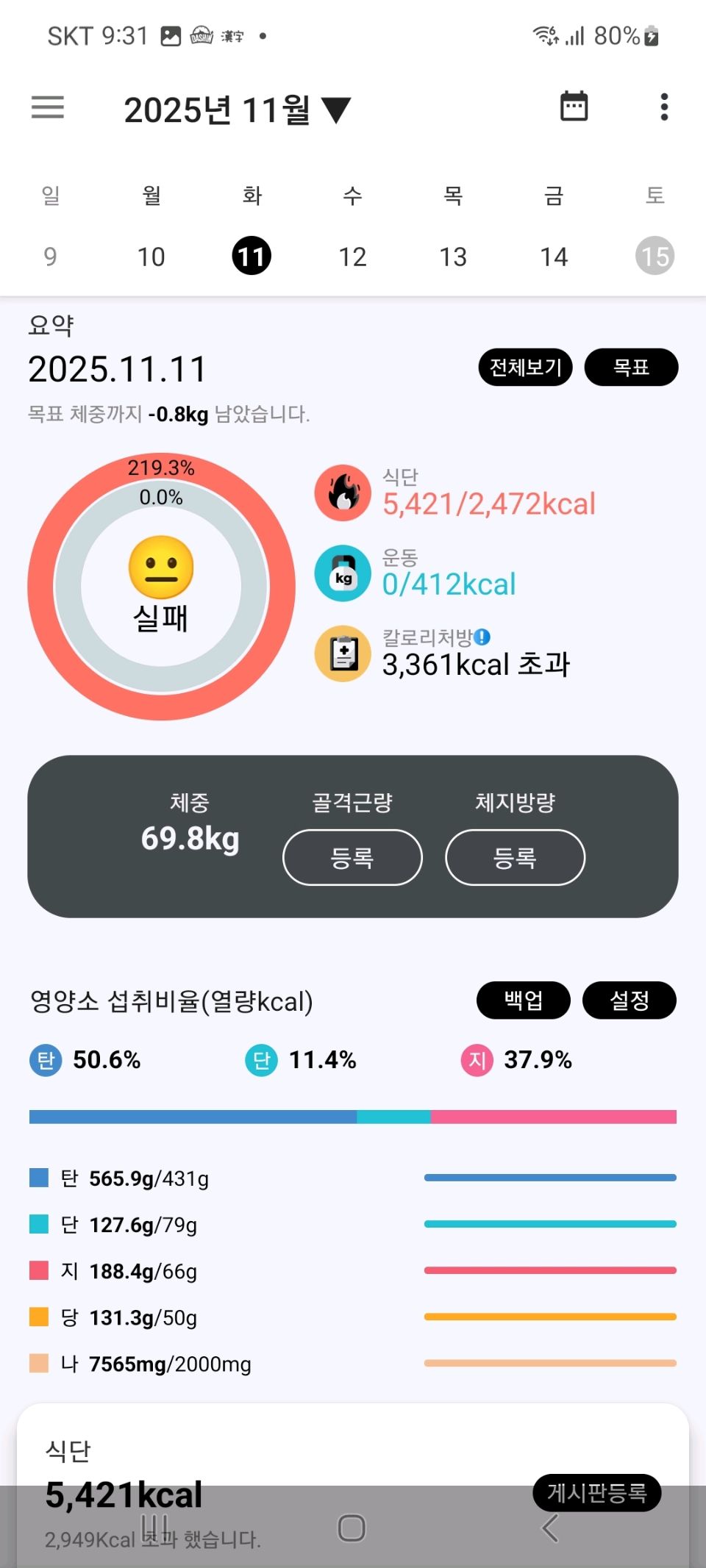Register 체지방량 with the 등록 button
The height and width of the screenshot is (1568, 706).
click(515, 857)
